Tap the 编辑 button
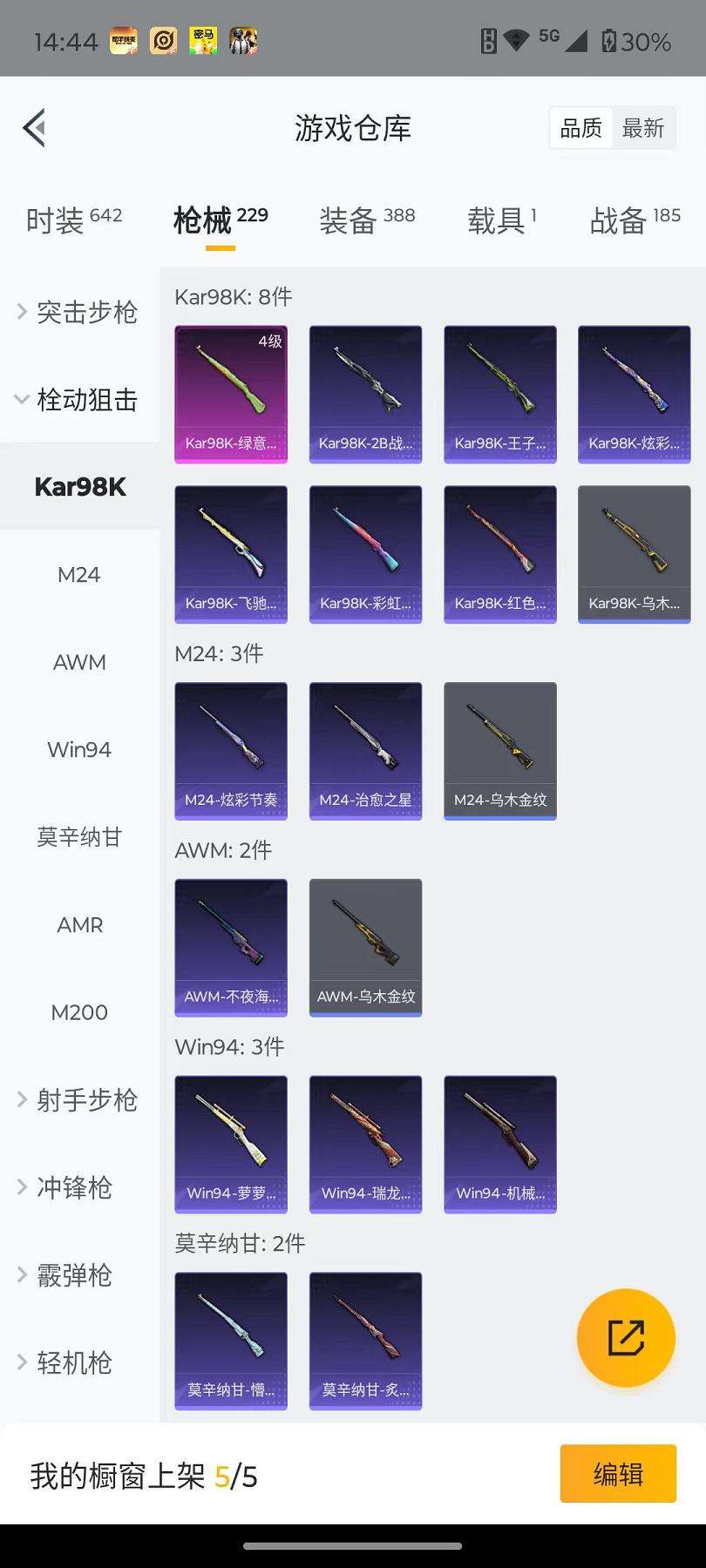 click(x=617, y=1474)
